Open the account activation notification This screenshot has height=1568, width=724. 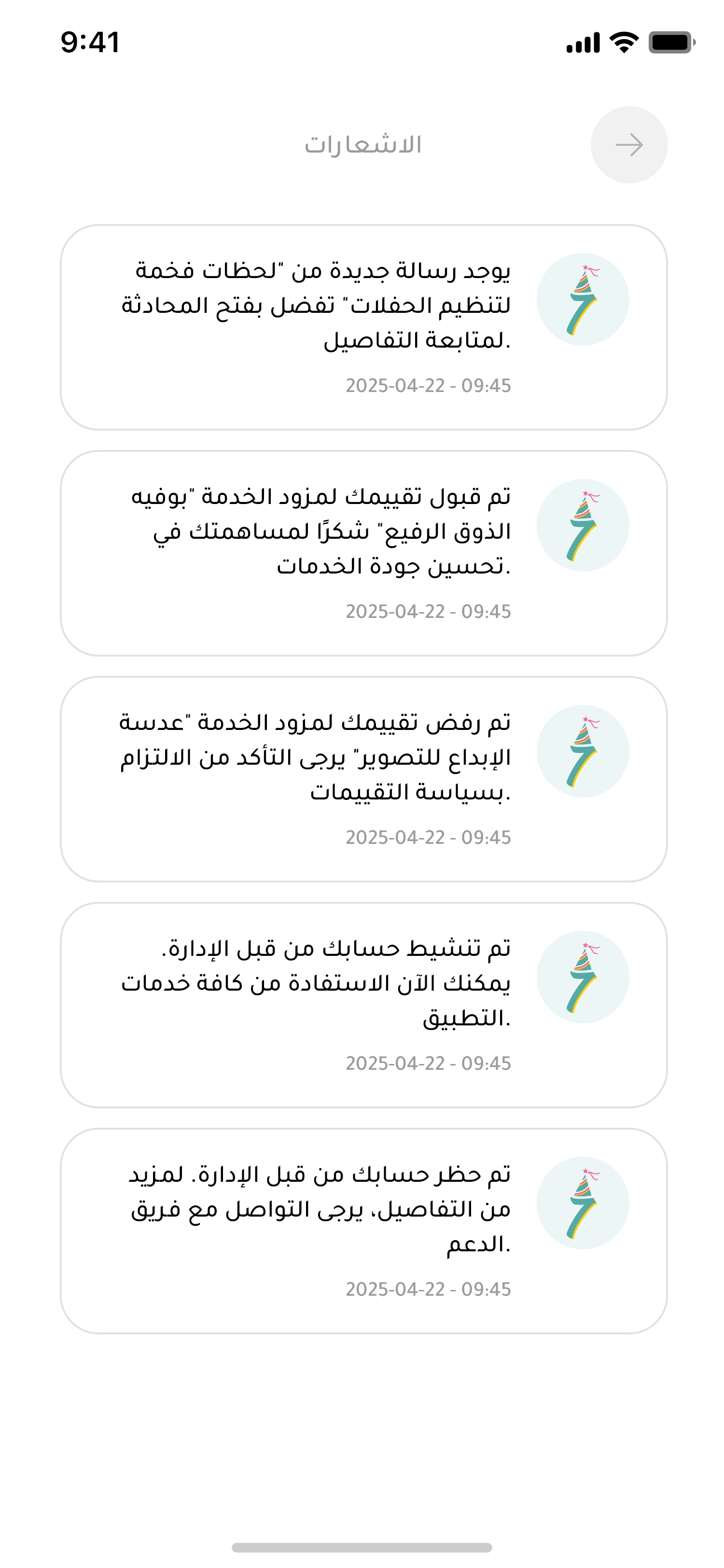pos(363,1004)
